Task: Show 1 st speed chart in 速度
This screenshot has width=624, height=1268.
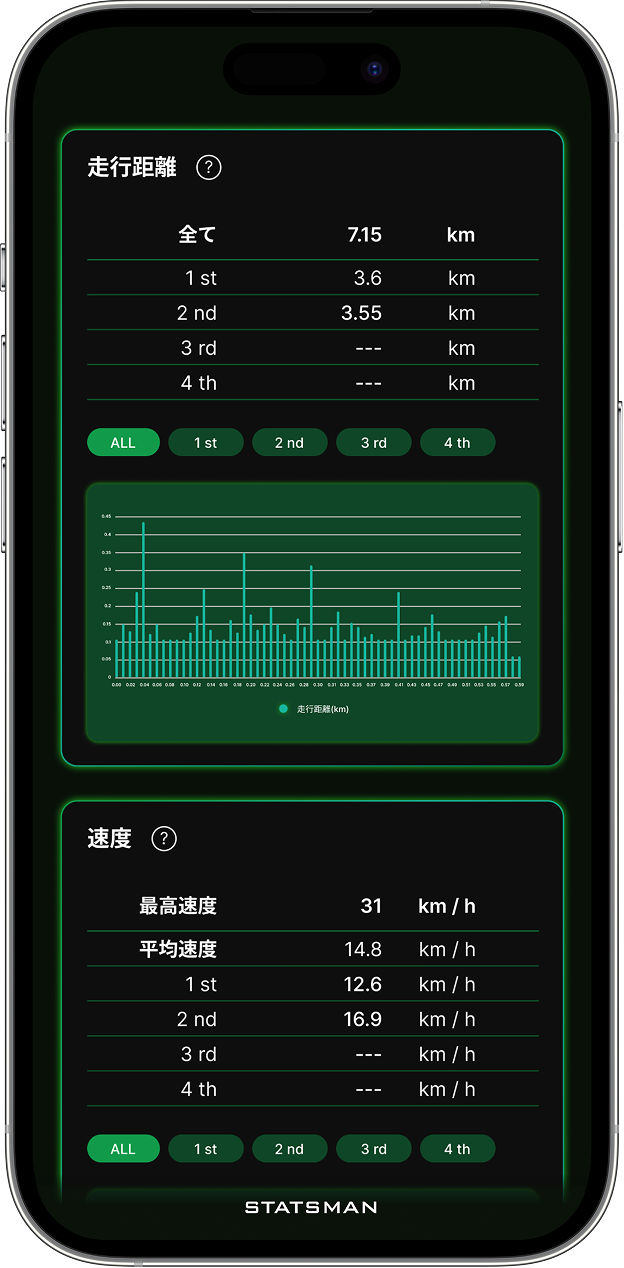Action: click(x=206, y=1148)
